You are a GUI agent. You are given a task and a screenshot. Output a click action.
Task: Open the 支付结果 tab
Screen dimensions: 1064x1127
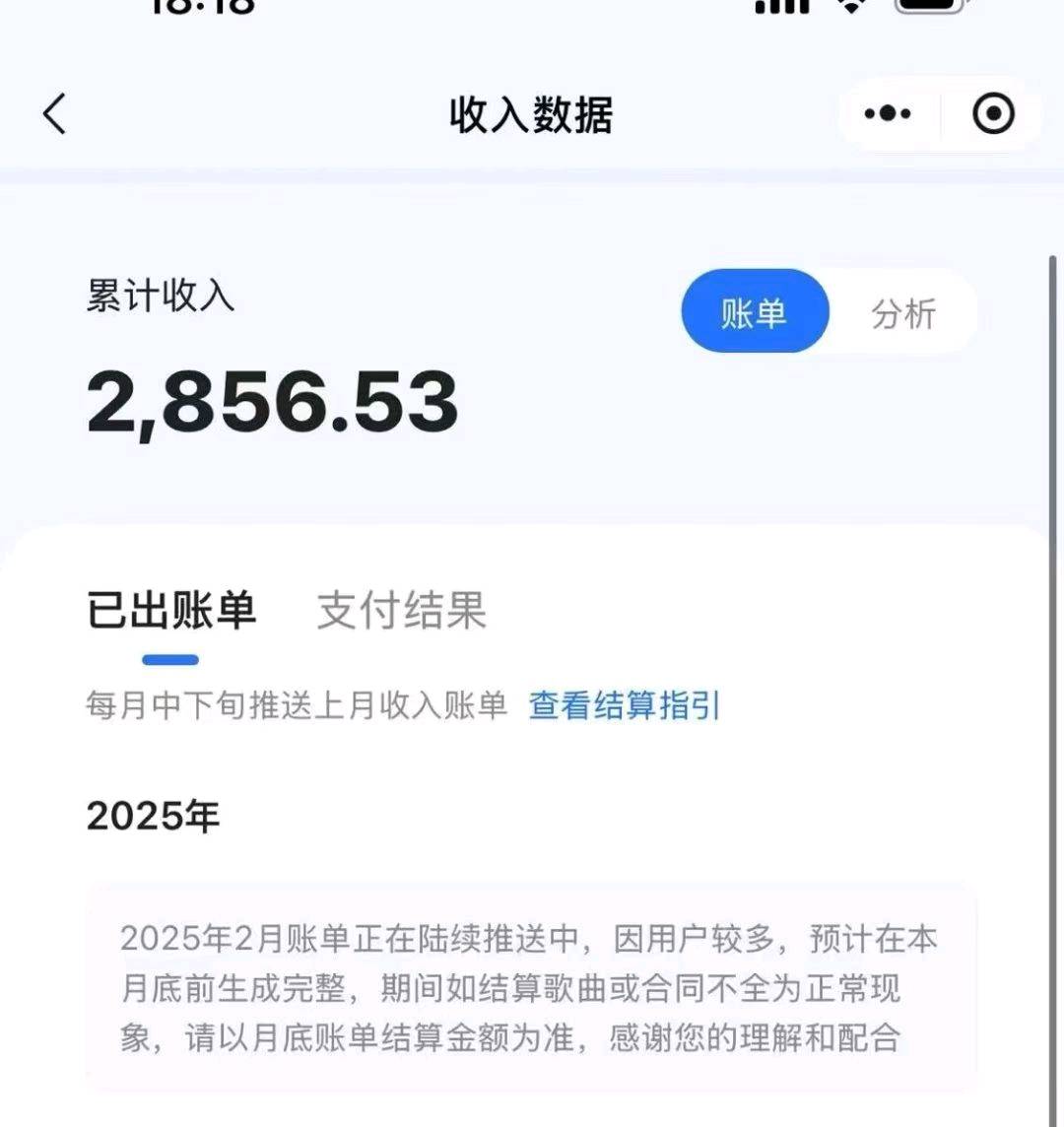pos(400,611)
